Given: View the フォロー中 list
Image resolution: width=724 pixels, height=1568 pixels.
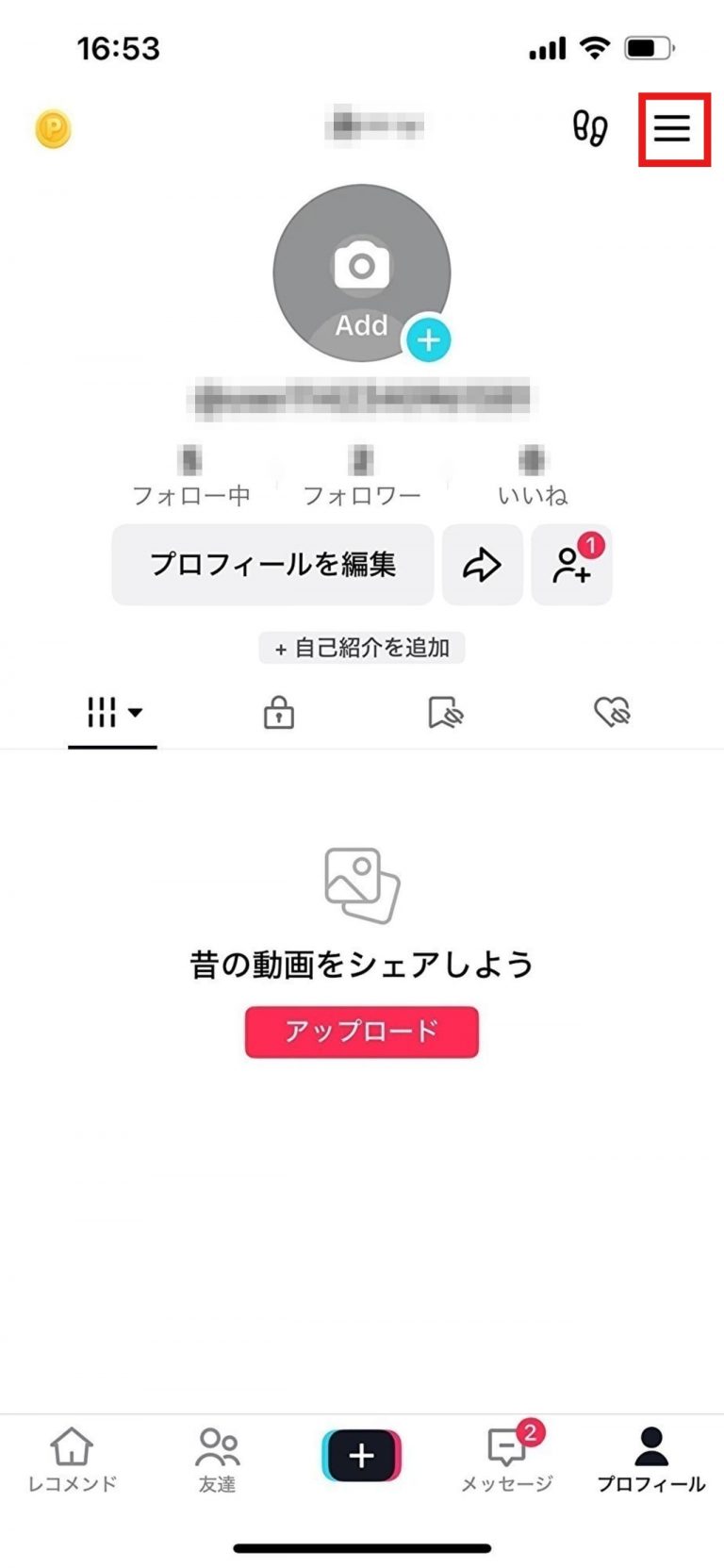Looking at the screenshot, I should pos(191,481).
